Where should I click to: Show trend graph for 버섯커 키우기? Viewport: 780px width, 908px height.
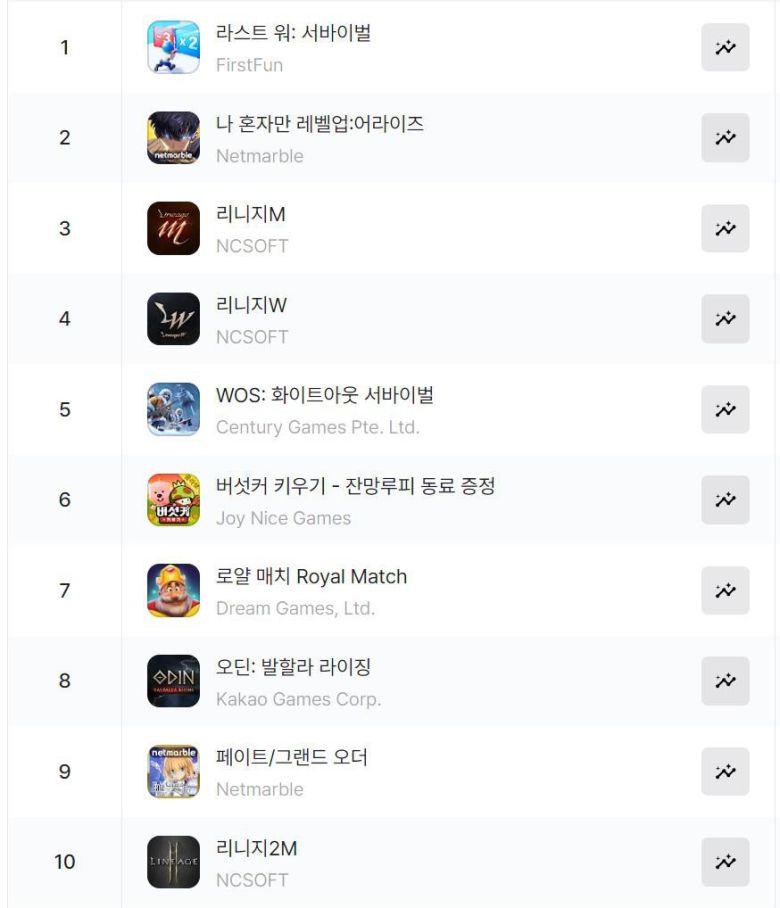pos(725,500)
